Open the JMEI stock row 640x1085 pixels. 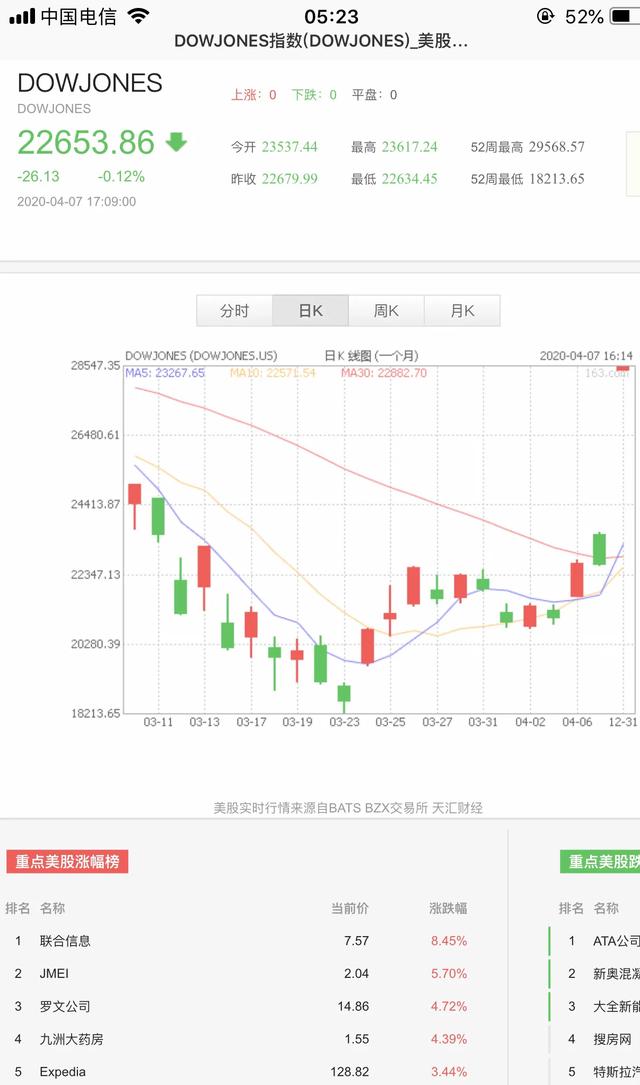253,973
